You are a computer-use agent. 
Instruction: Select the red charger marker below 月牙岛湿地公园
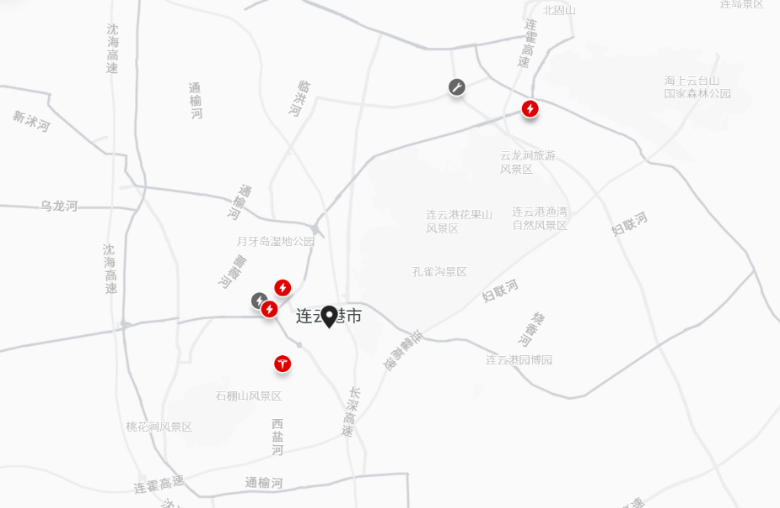click(x=283, y=288)
